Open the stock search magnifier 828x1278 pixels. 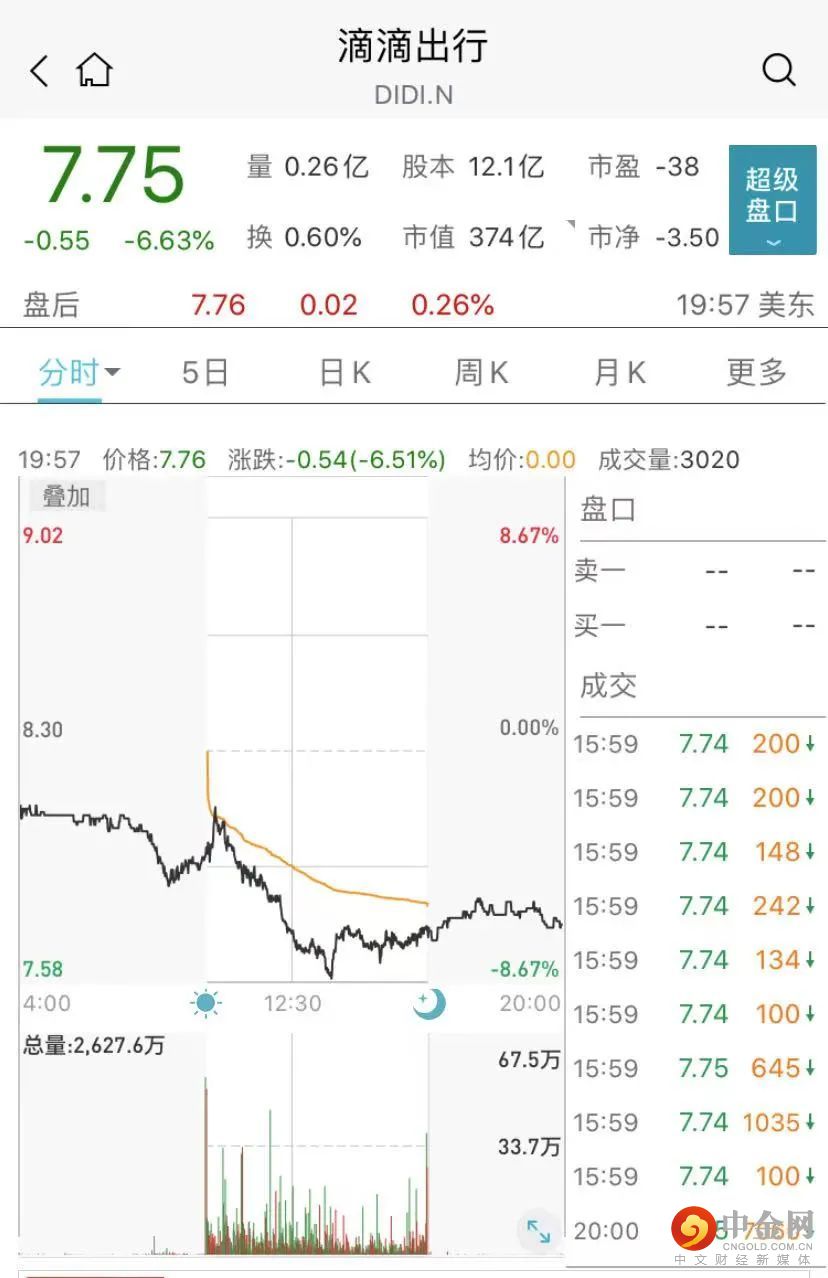778,70
